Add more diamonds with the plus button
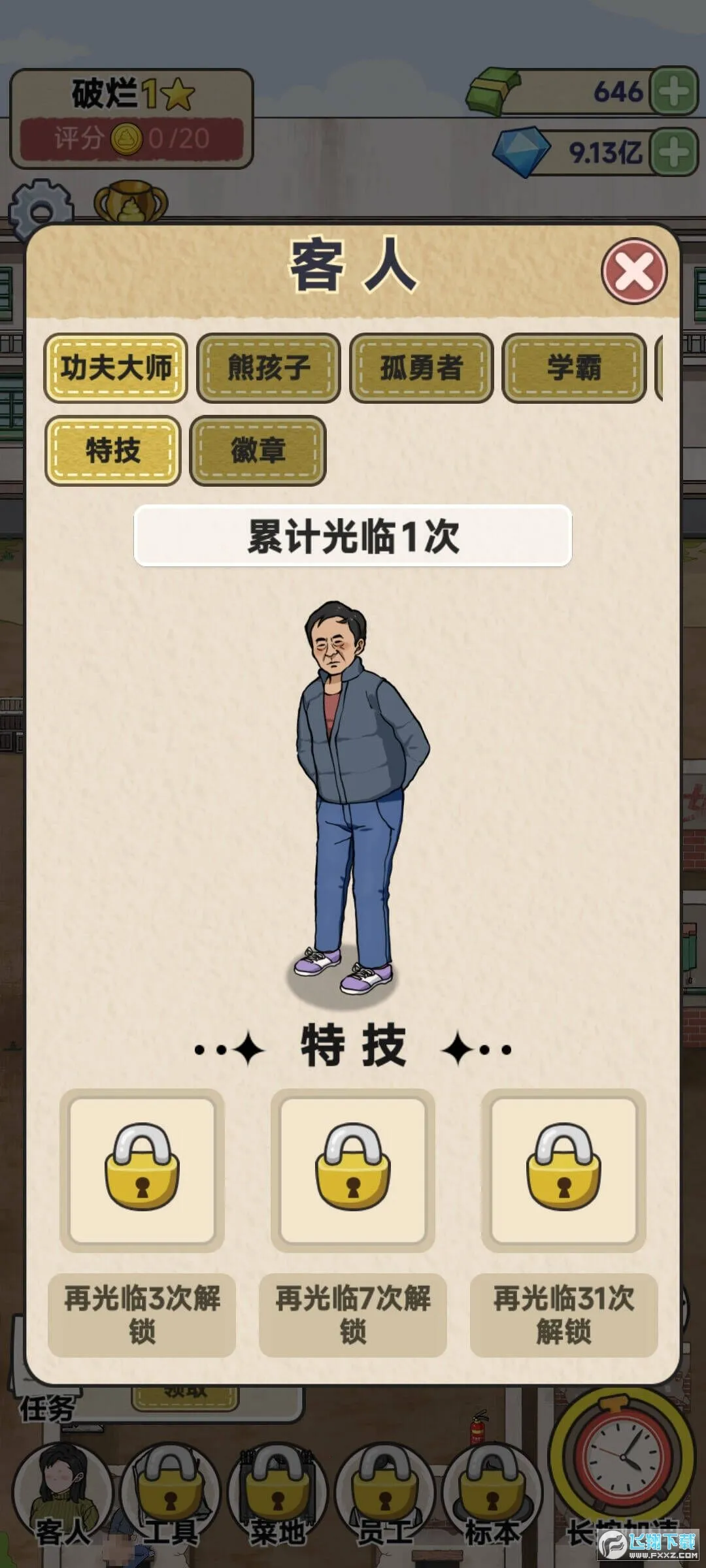 pyautogui.click(x=674, y=153)
